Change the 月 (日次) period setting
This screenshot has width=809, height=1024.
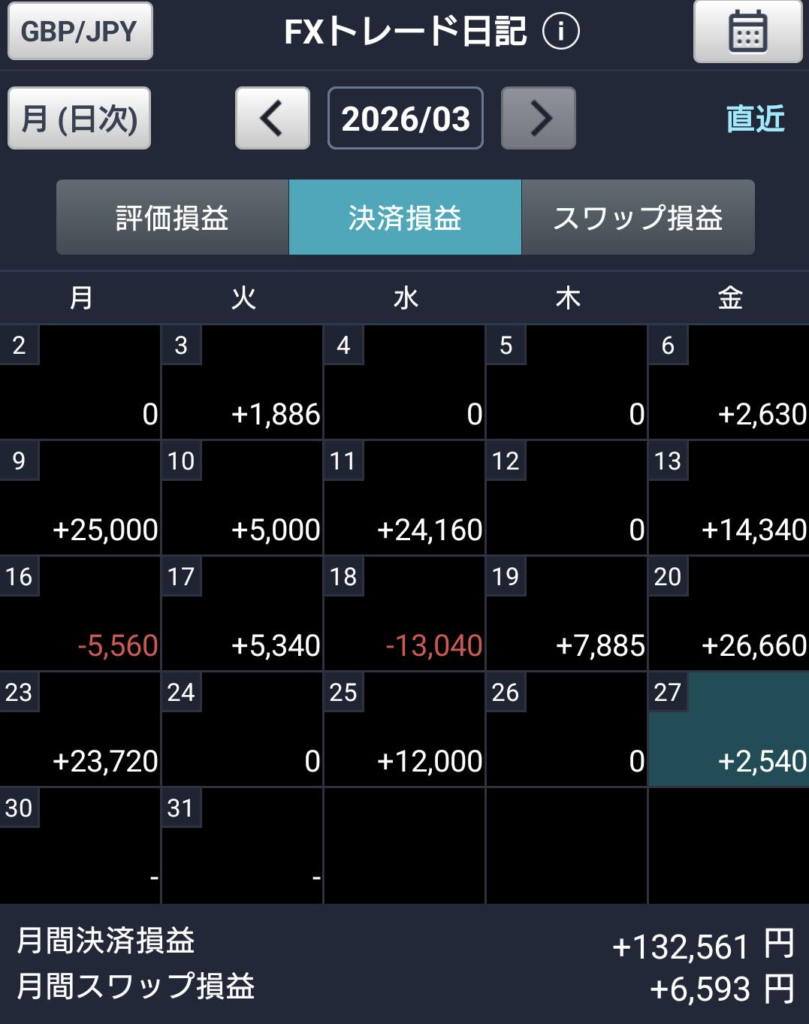pos(79,118)
